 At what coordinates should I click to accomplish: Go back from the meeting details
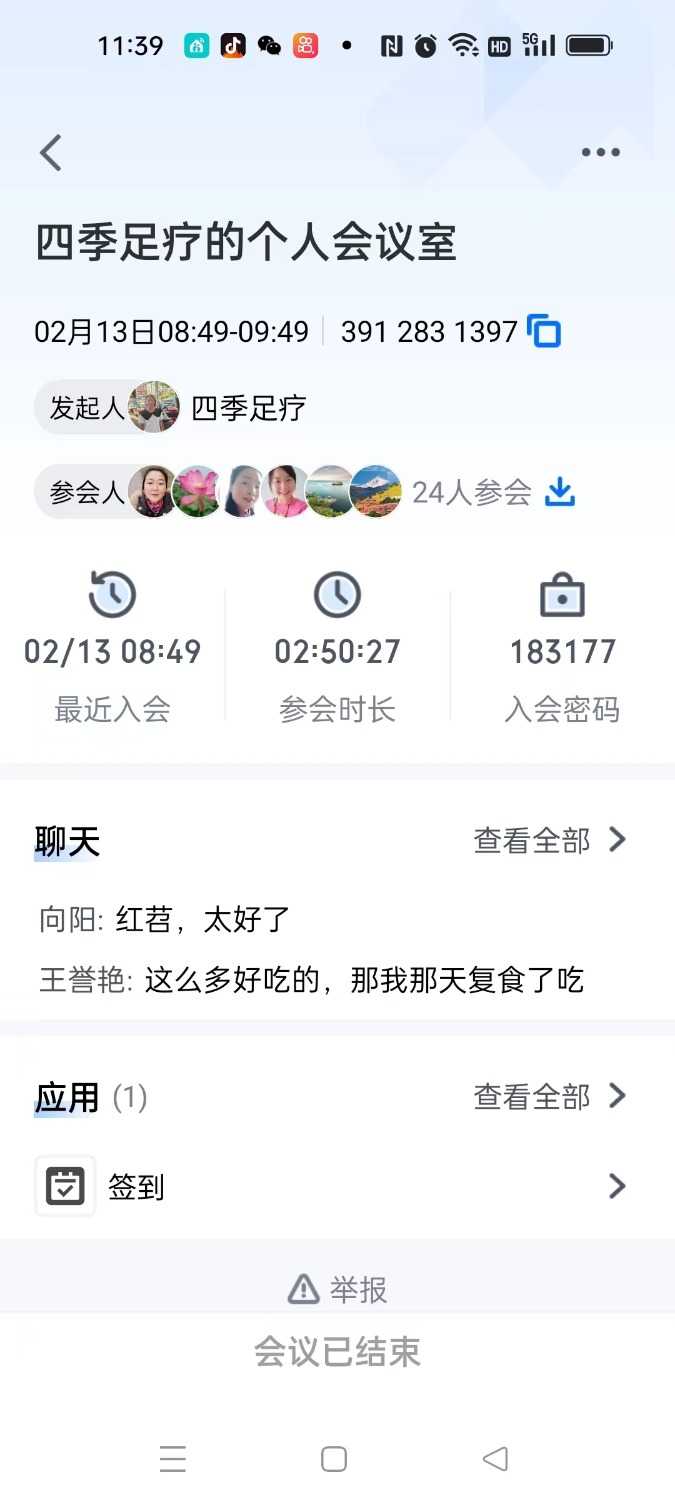pos(51,153)
